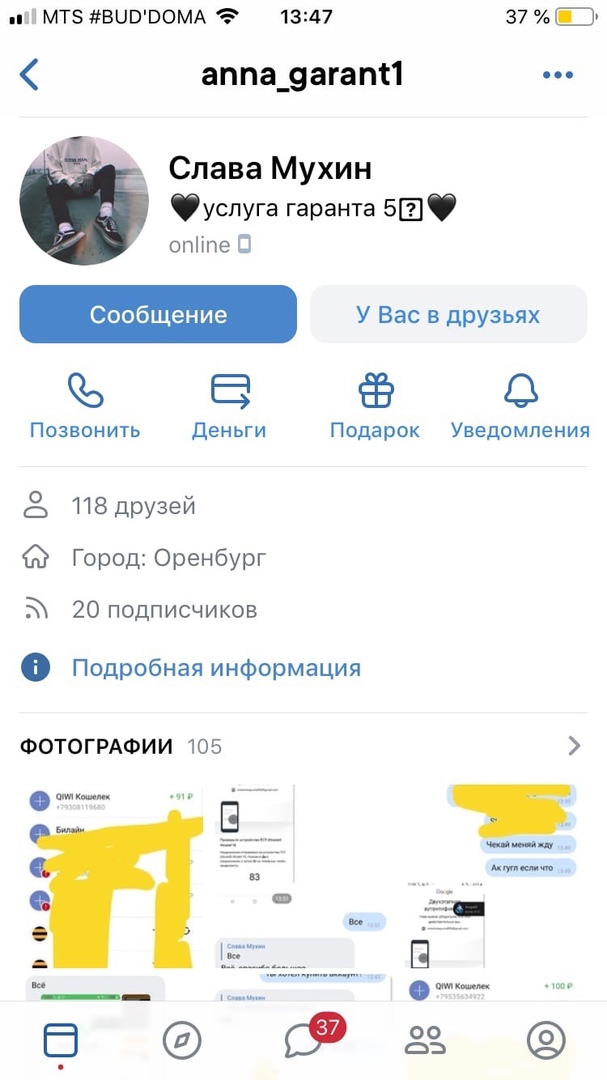Screen dimensions: 607x1080
Task: Open the profile tab
Action: pyautogui.click(x=546, y=1040)
